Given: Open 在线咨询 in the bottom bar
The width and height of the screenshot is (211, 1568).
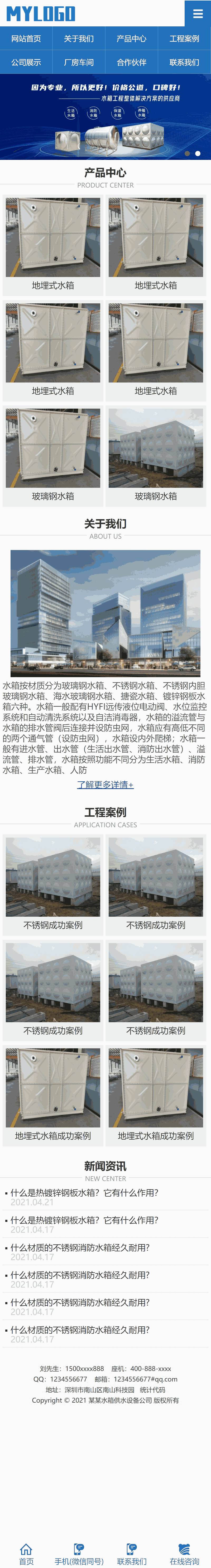Looking at the screenshot, I should click(184, 1554).
